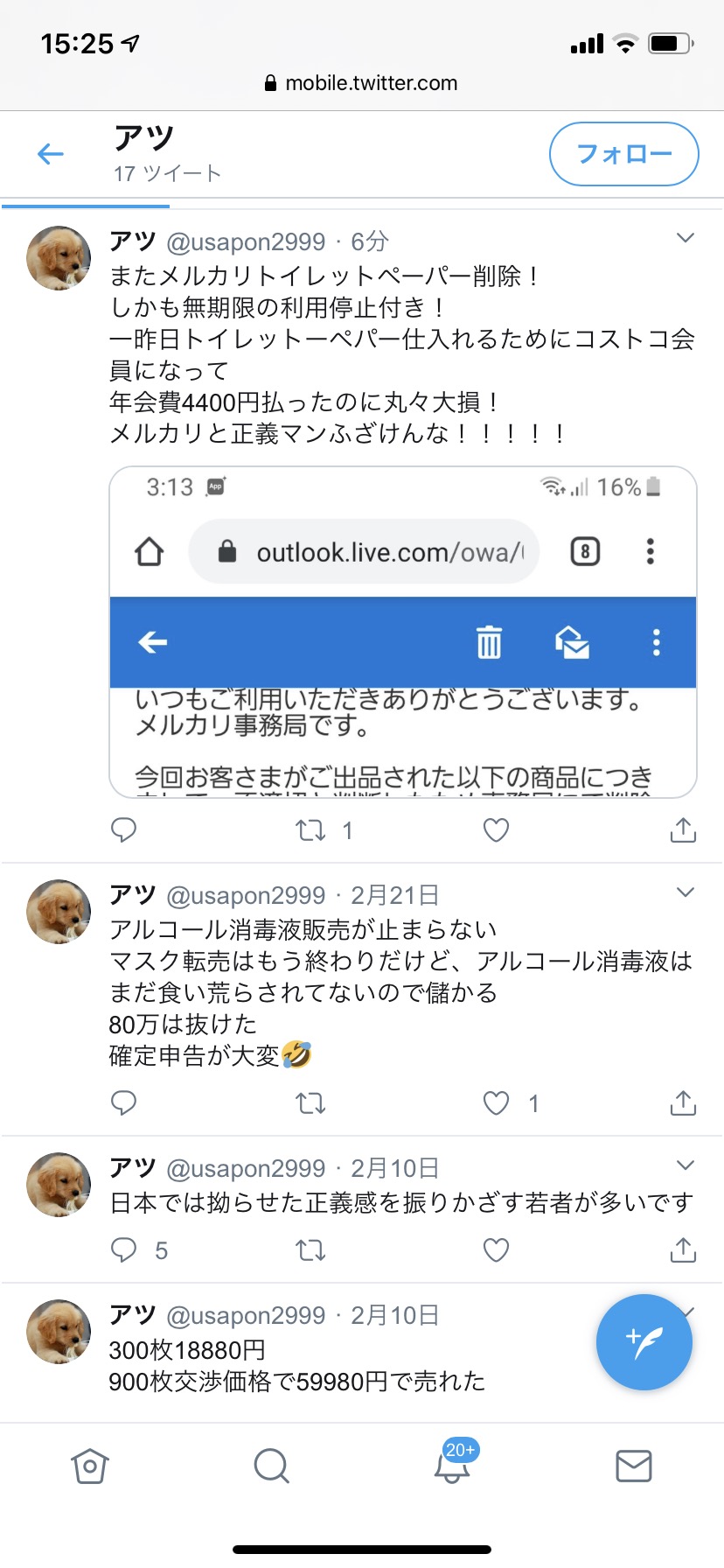Follow the アツ account
This screenshot has width=724, height=1568.
point(623,154)
